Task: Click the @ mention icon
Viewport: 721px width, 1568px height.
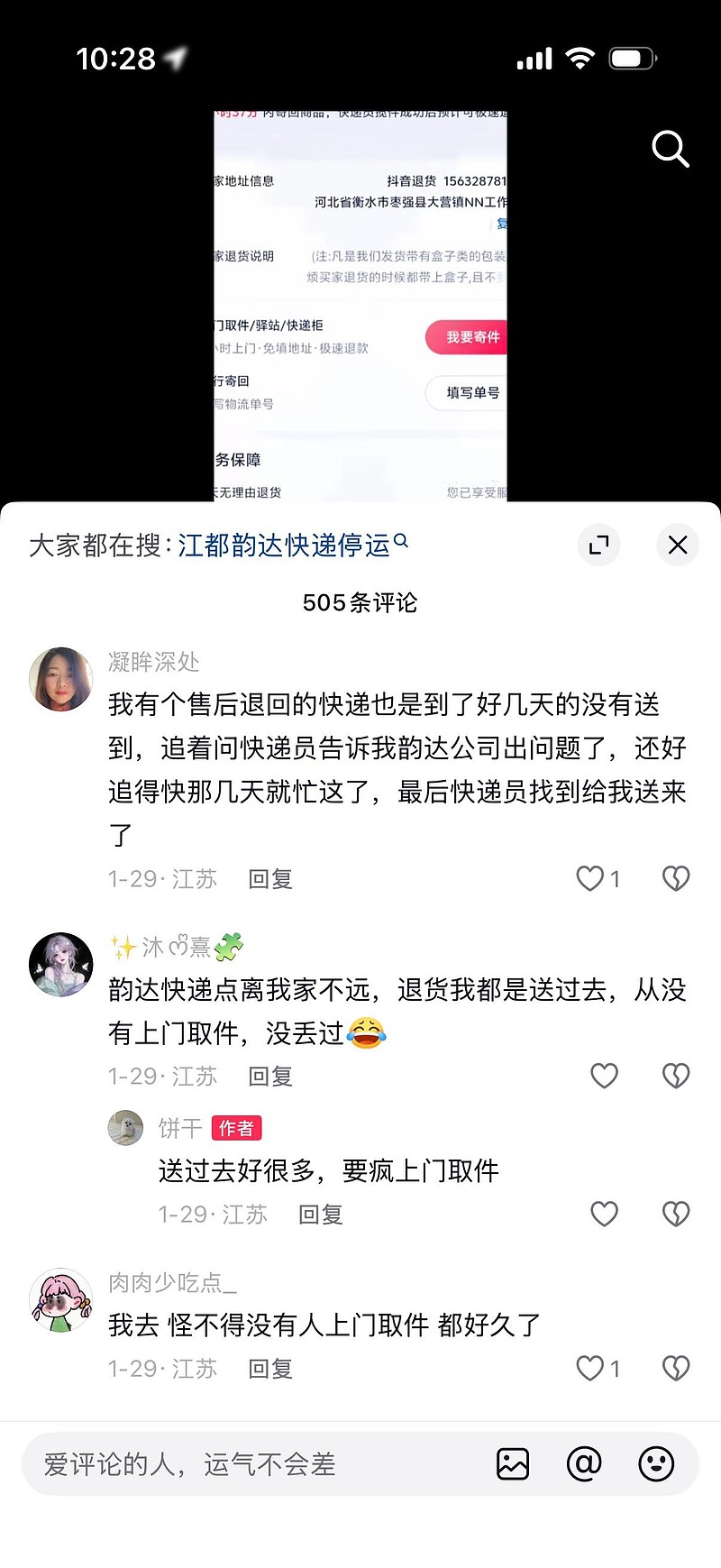Action: click(584, 1463)
